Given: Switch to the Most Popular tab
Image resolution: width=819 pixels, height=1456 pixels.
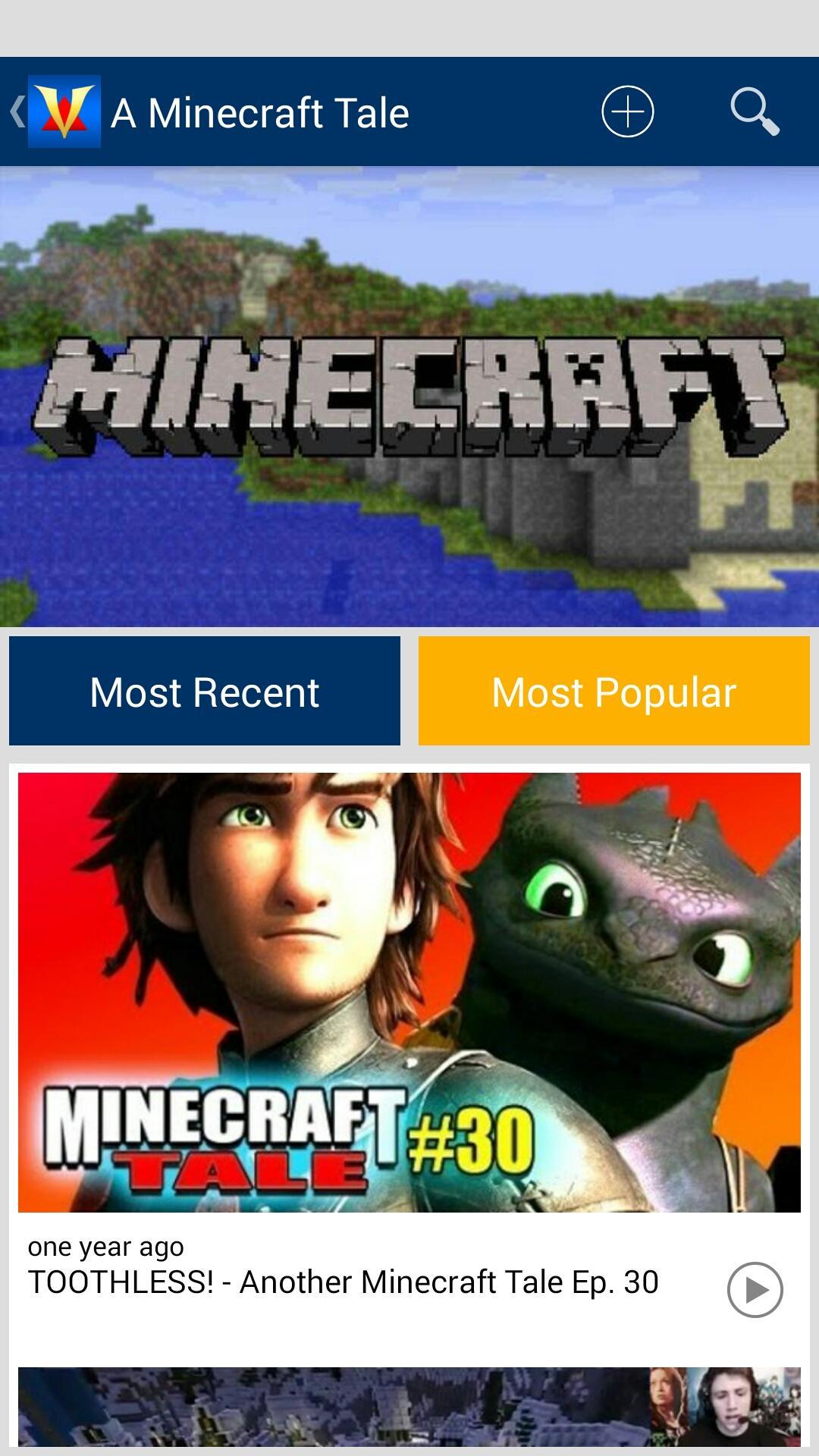Looking at the screenshot, I should tap(613, 691).
